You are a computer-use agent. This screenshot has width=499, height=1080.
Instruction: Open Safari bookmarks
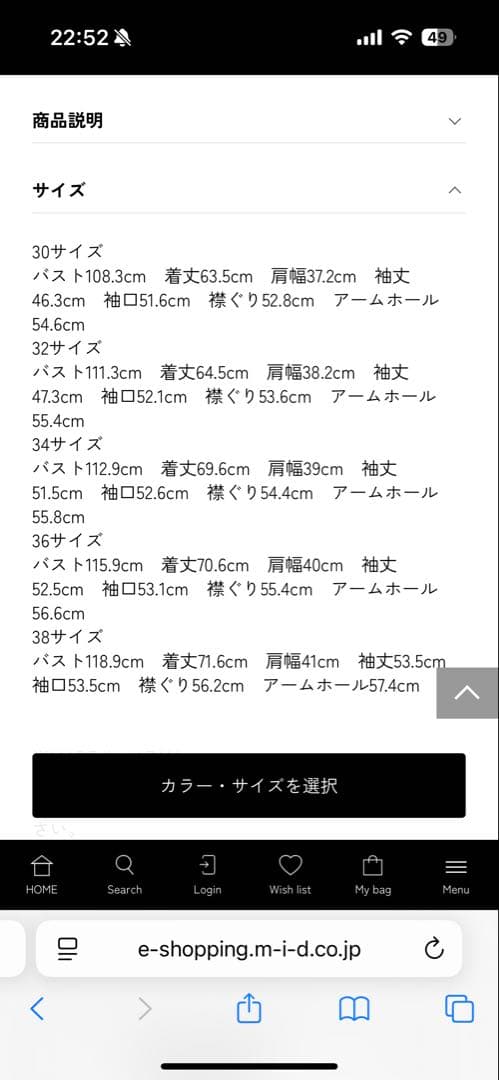click(354, 1009)
